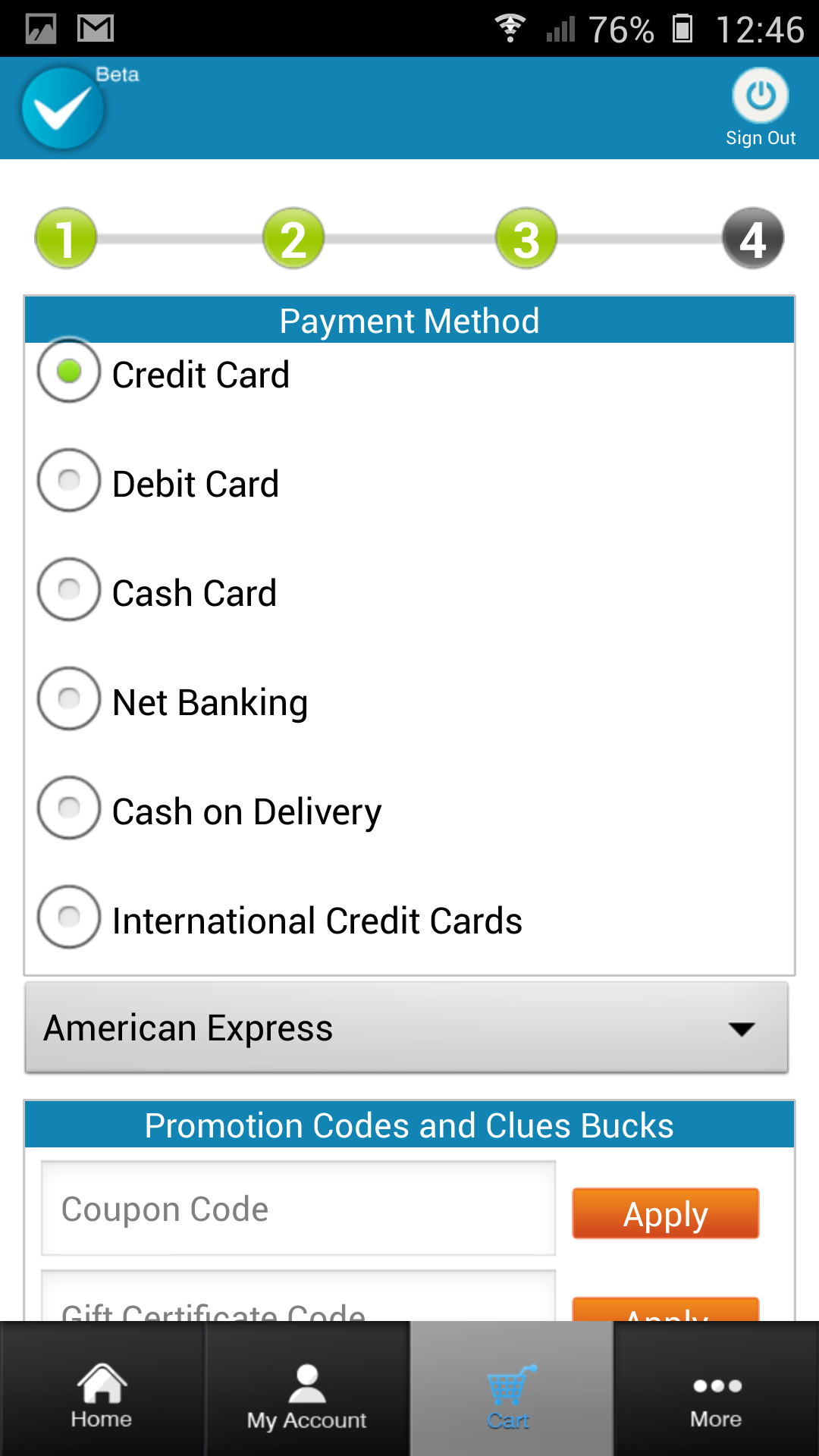Choose Debit Card as payment method
The height and width of the screenshot is (1456, 819).
point(69,481)
